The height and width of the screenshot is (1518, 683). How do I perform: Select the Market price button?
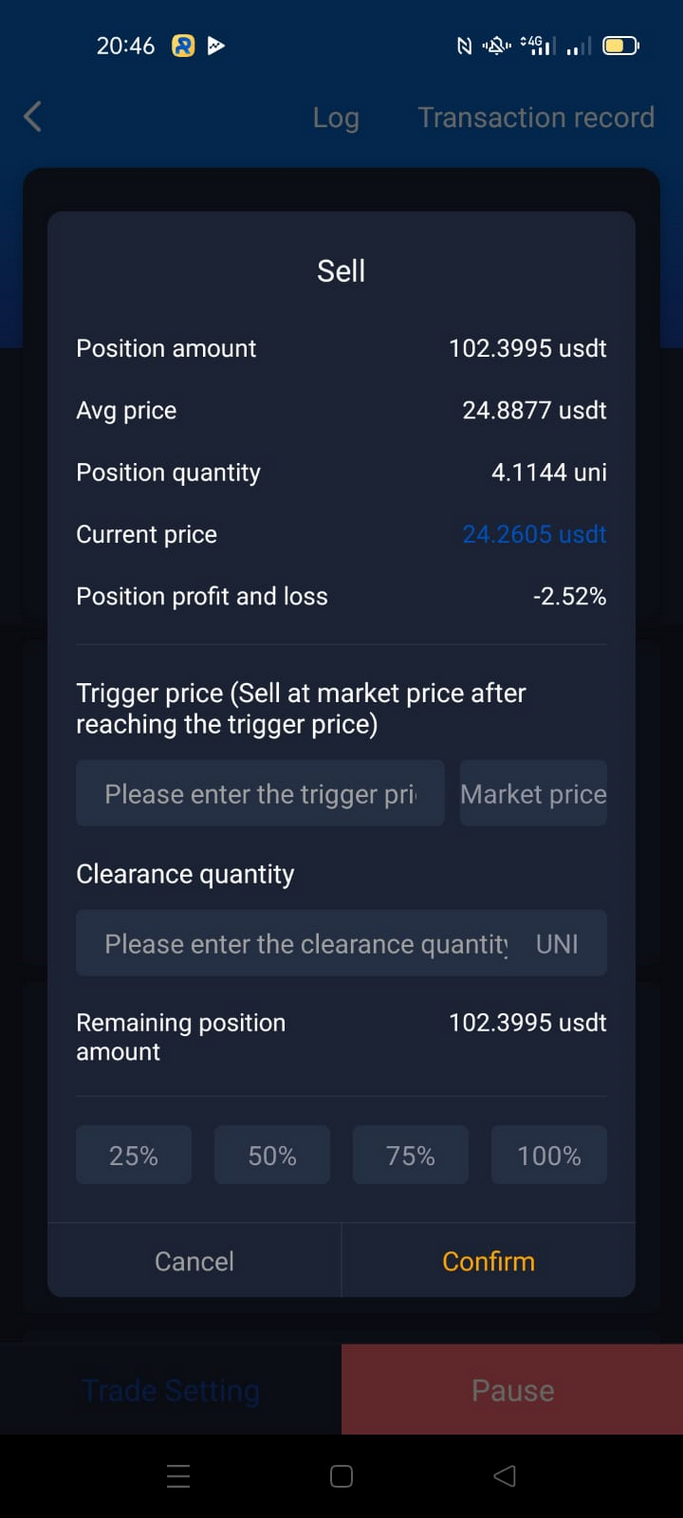tap(533, 793)
